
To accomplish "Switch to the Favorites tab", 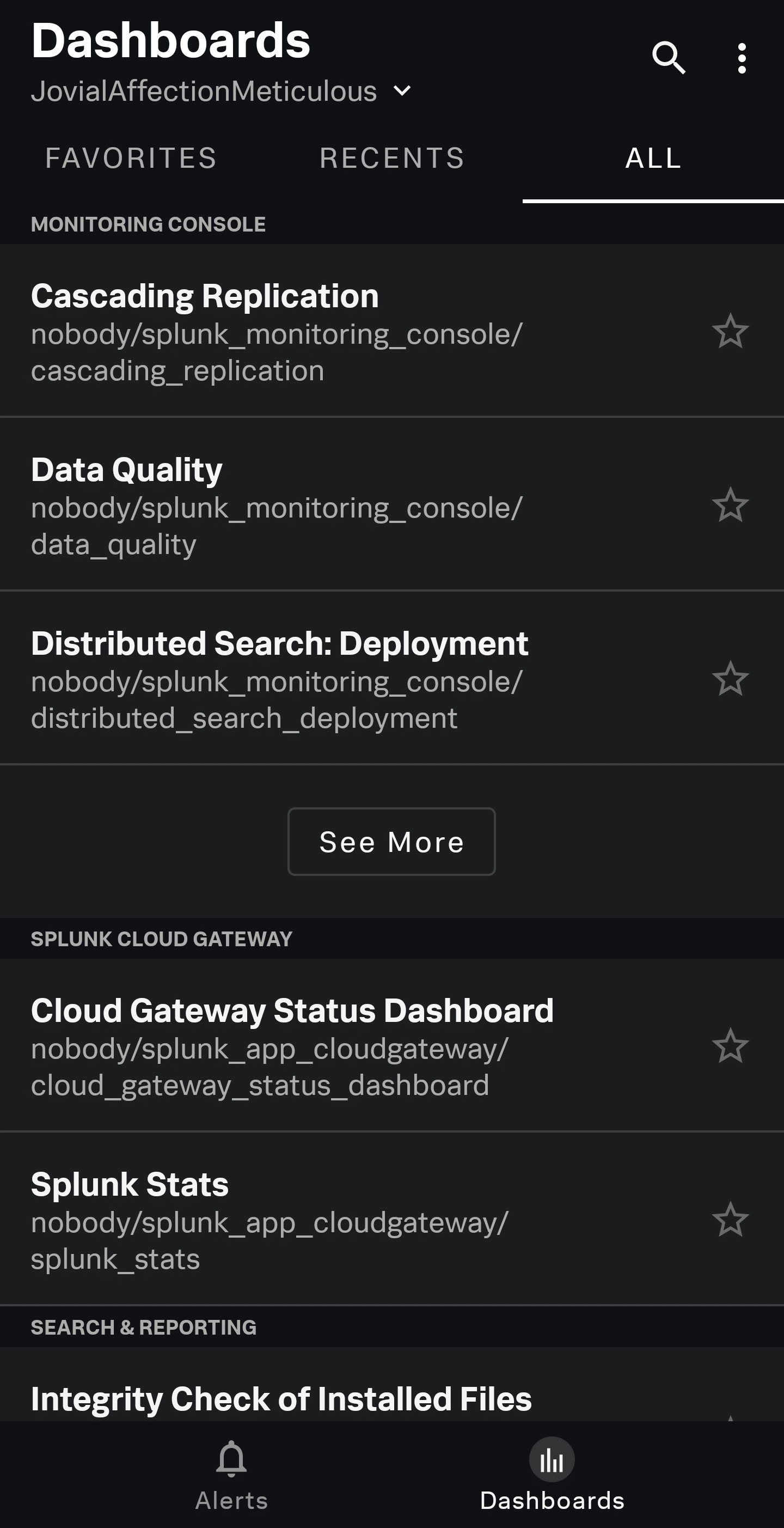I will point(131,159).
